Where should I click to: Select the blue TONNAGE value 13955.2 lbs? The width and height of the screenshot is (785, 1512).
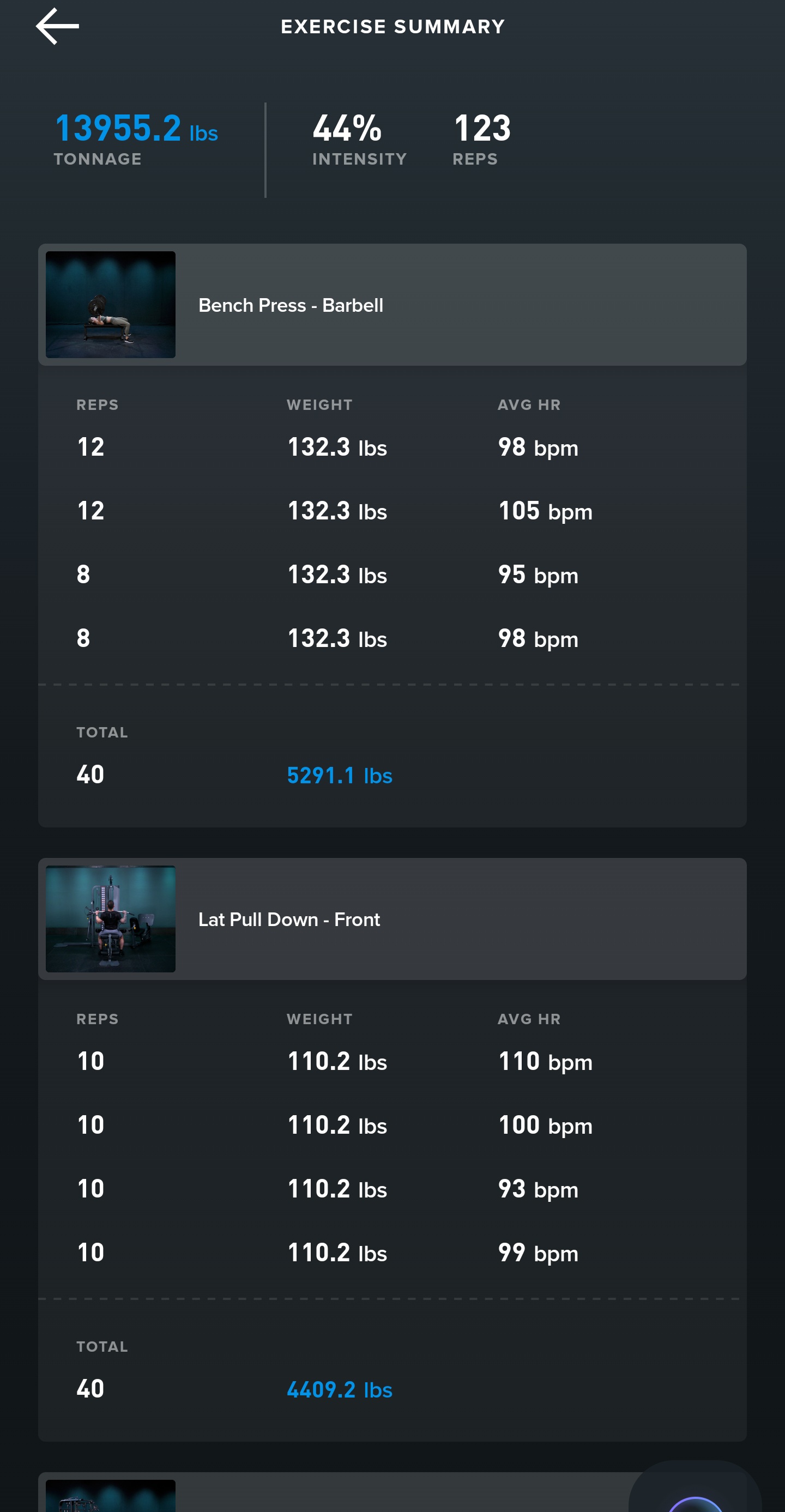click(x=117, y=130)
